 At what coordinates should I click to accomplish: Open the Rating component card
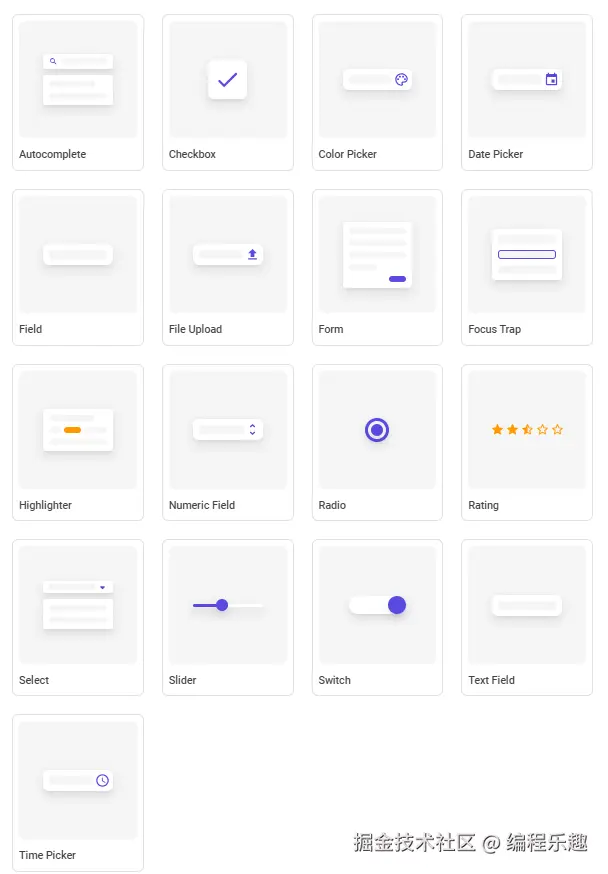coord(527,442)
